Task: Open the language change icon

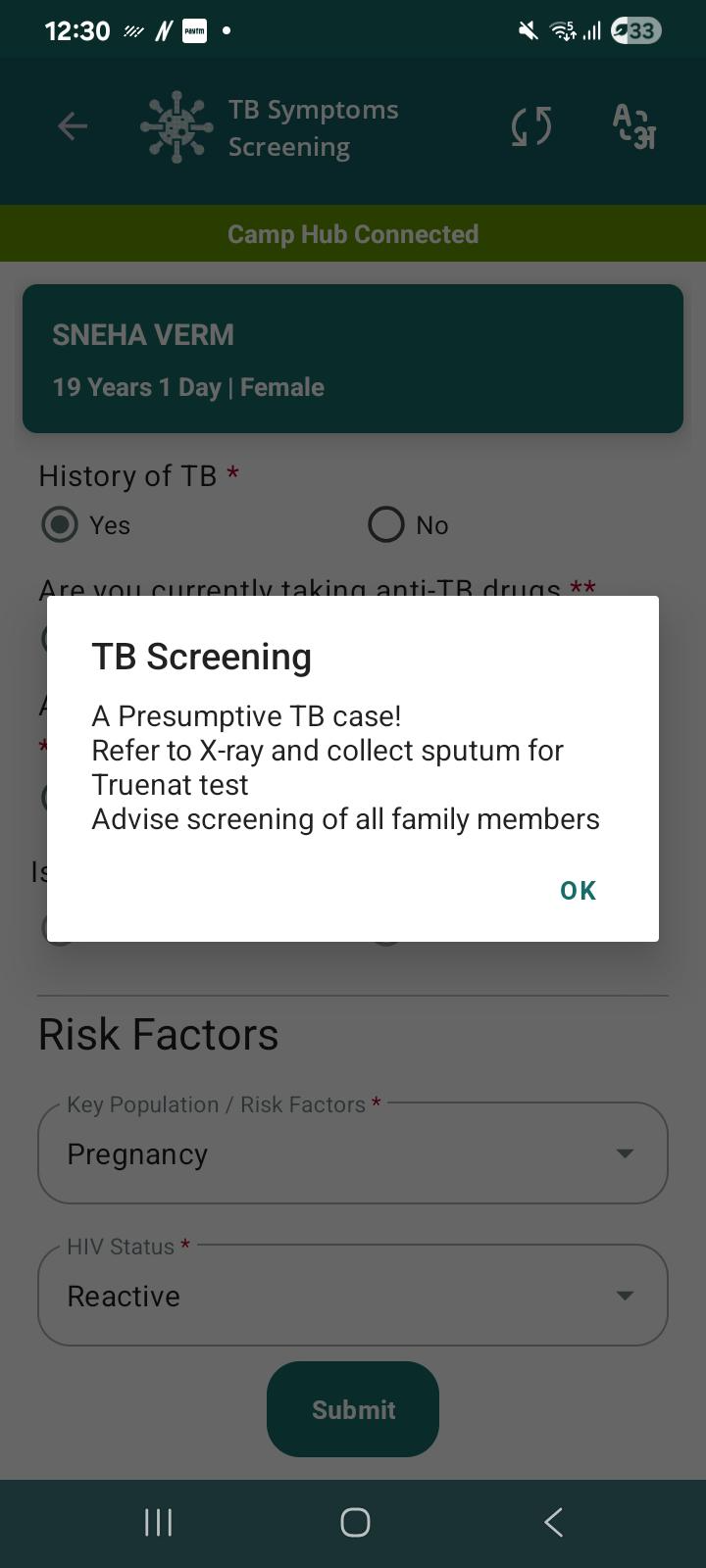Action: click(x=633, y=126)
